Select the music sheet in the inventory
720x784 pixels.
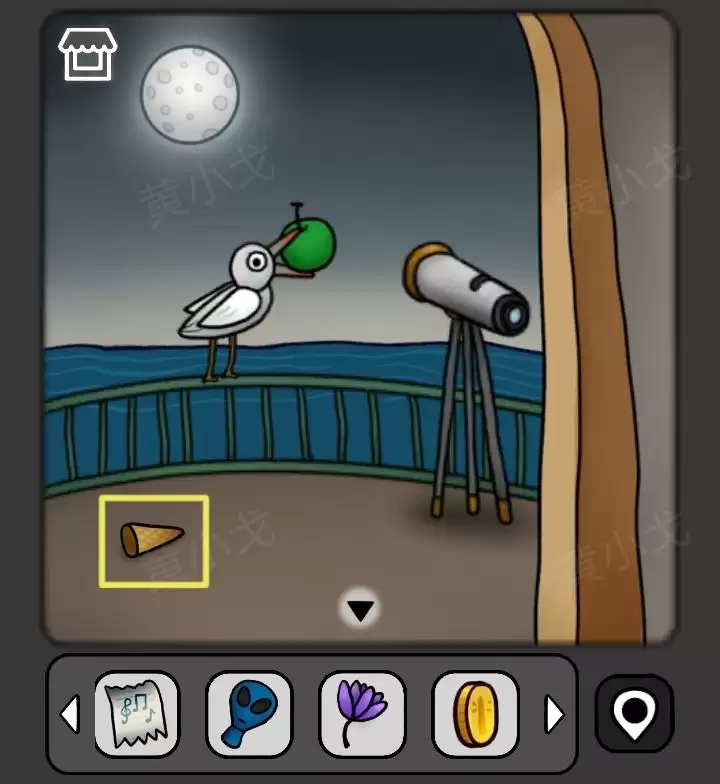[x=136, y=713]
